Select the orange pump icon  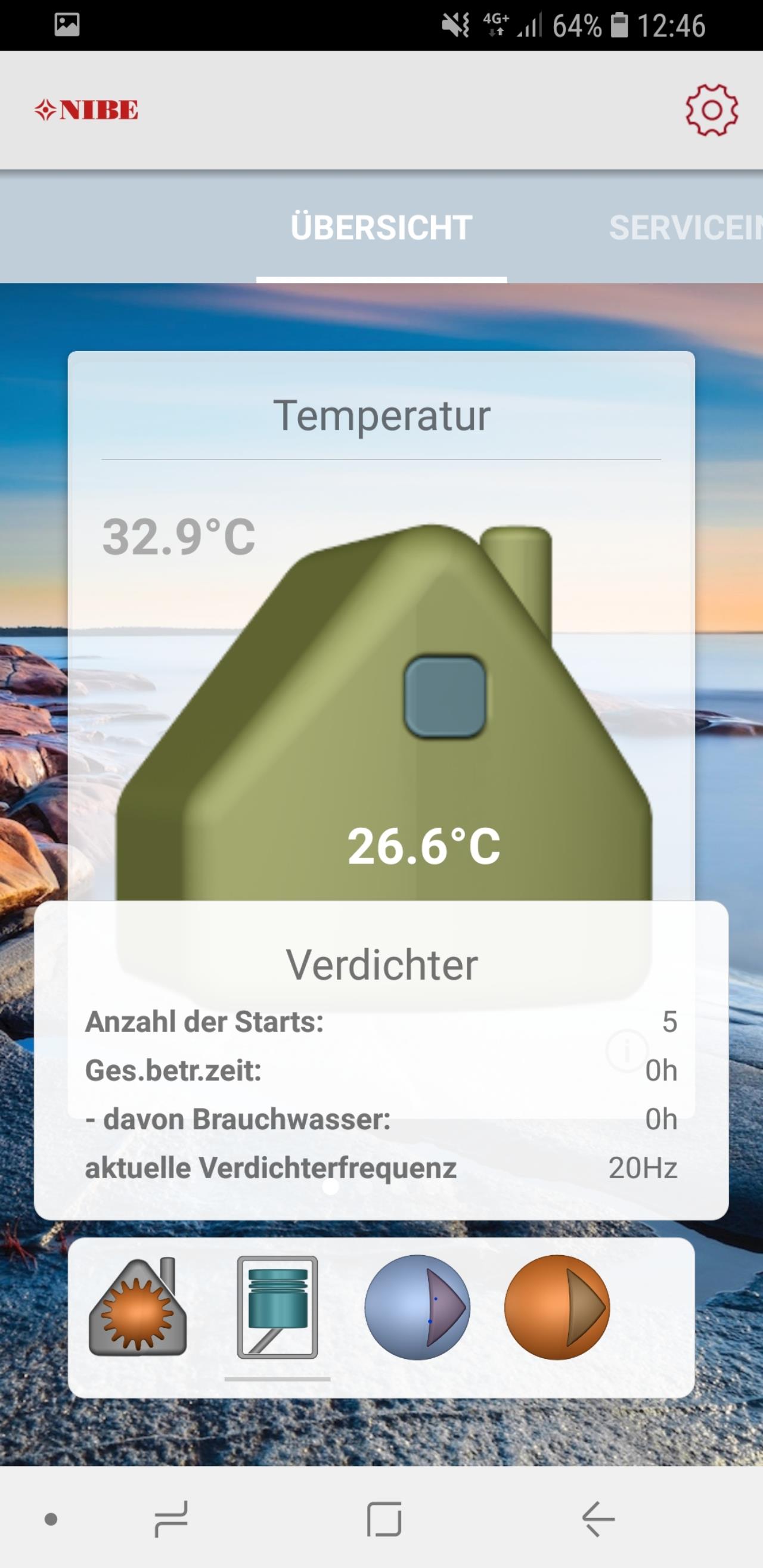coord(557,1307)
